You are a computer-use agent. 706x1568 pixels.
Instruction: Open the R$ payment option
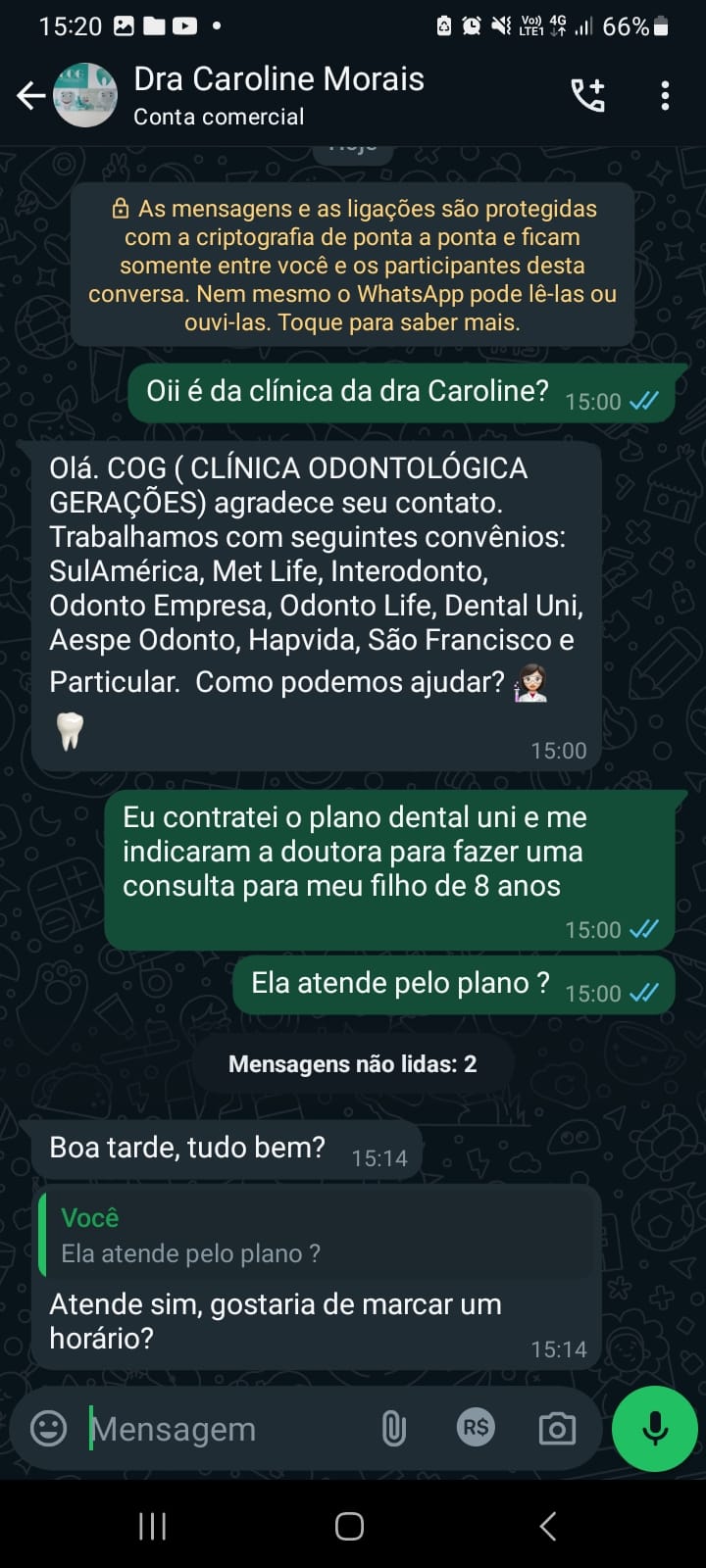(x=476, y=1428)
